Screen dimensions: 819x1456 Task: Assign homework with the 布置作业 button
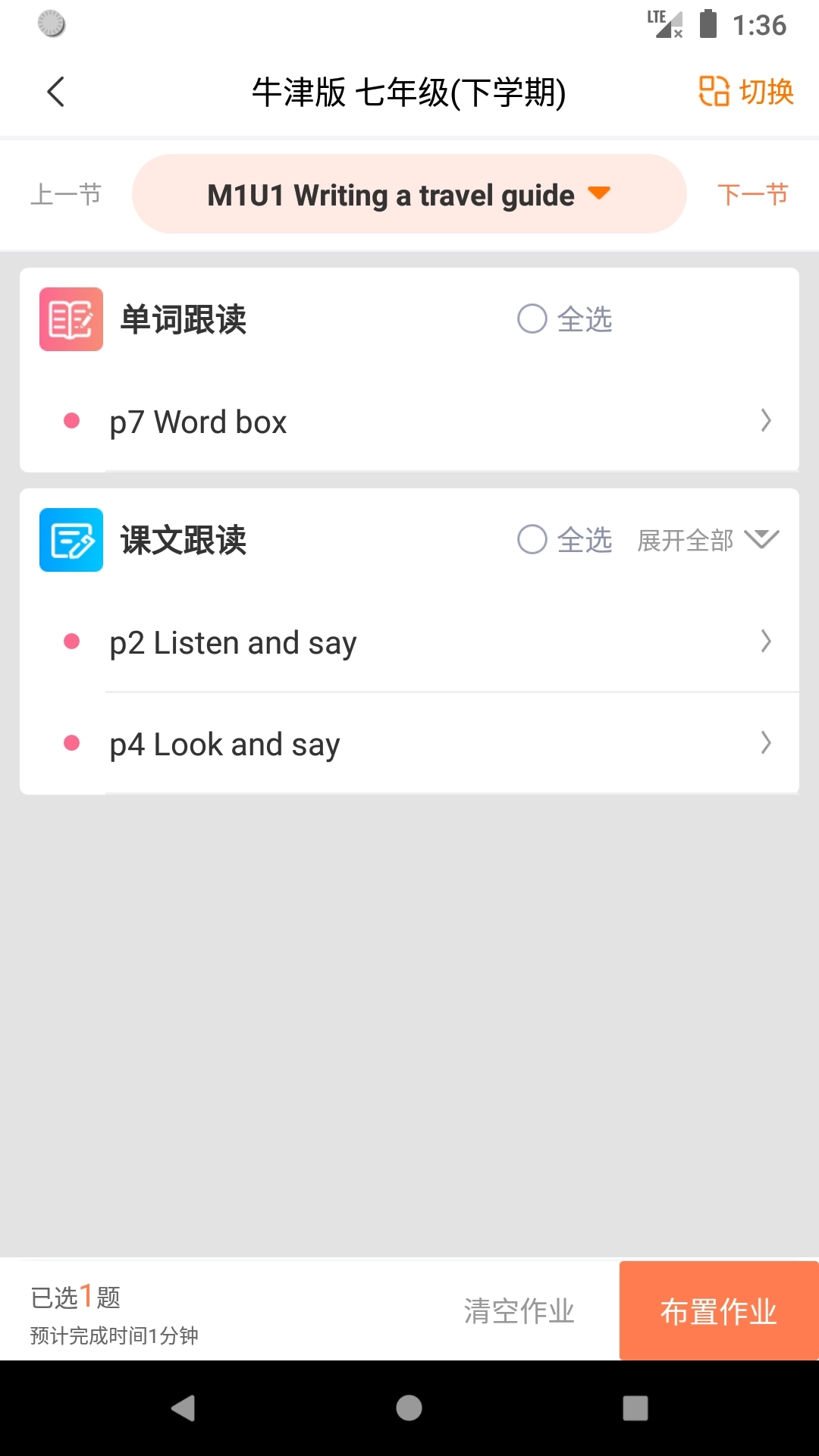(x=718, y=1311)
